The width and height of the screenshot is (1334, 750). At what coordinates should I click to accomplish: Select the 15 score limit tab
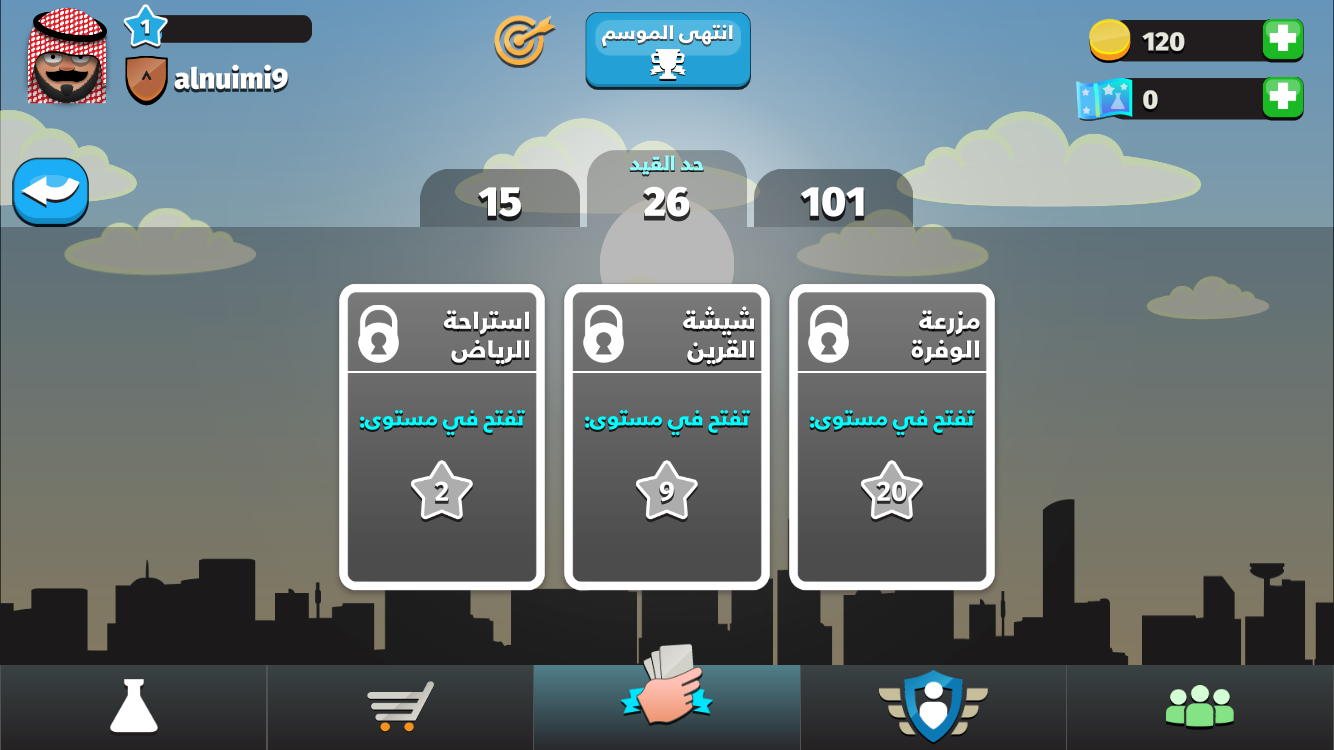[500, 202]
